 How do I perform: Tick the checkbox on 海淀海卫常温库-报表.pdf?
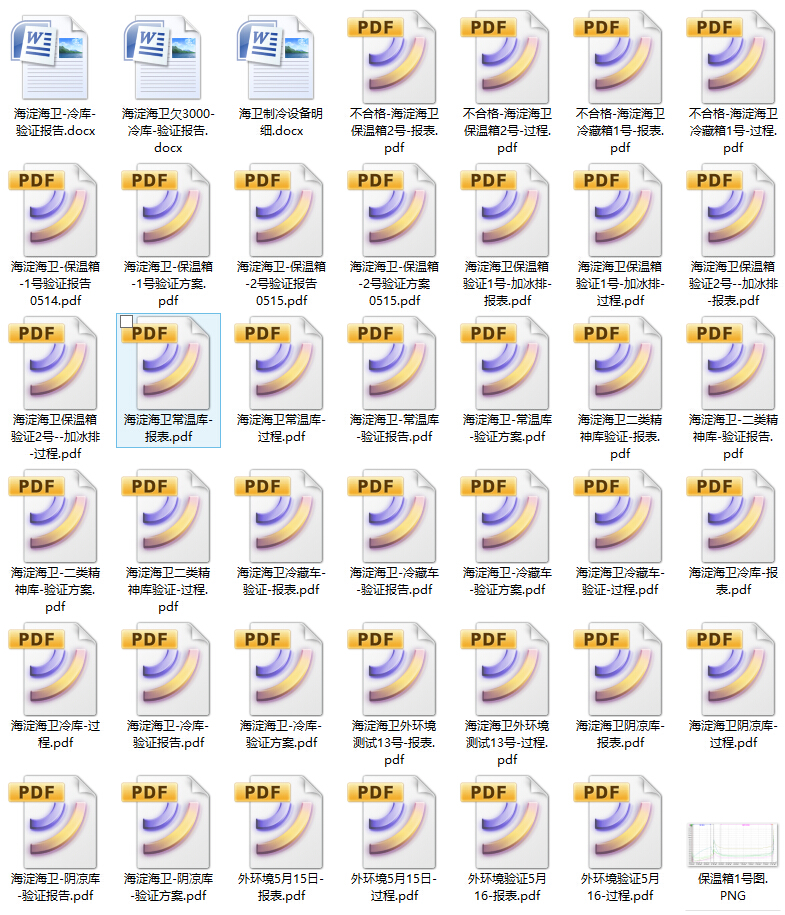126,321
